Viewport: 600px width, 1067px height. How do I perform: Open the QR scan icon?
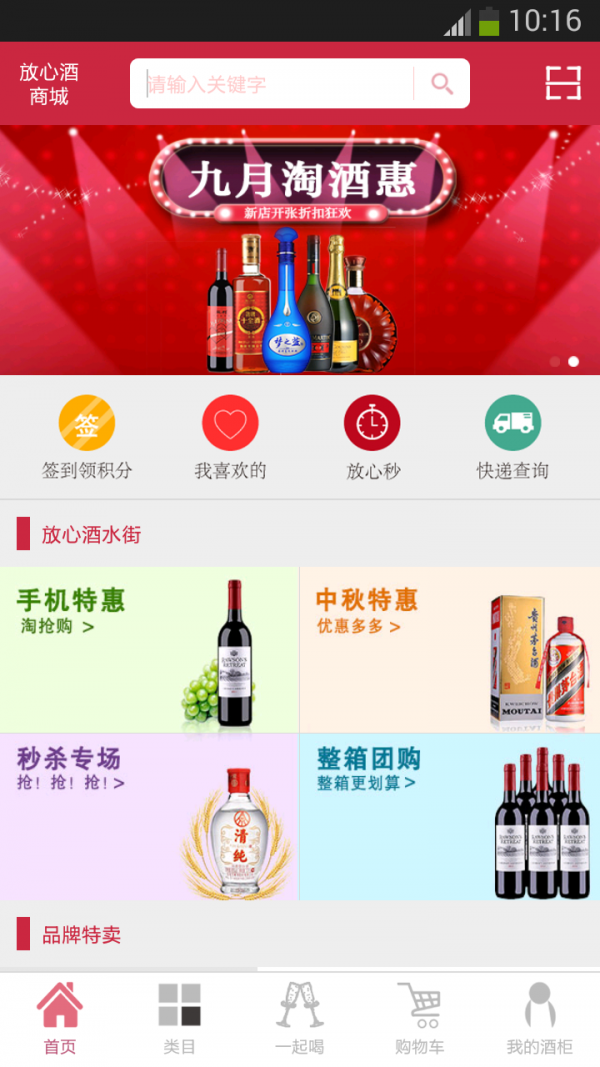click(x=563, y=83)
